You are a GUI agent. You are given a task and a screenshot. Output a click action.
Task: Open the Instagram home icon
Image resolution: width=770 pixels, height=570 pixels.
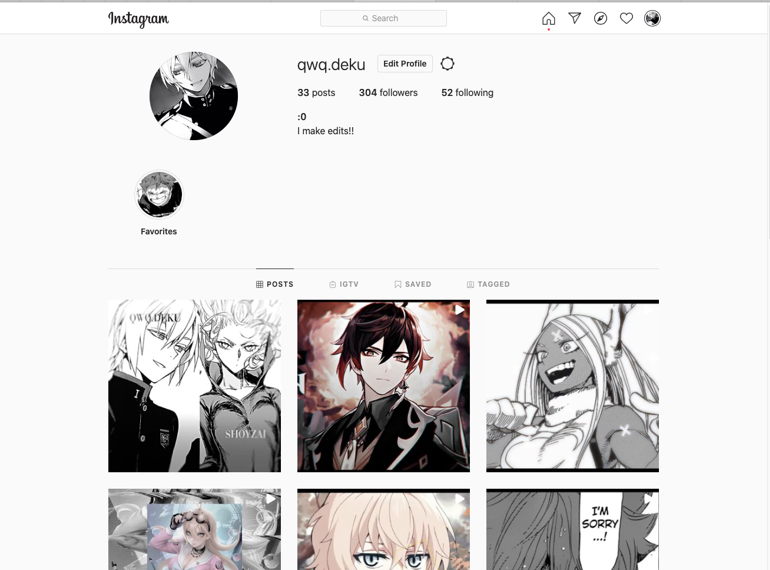point(548,18)
